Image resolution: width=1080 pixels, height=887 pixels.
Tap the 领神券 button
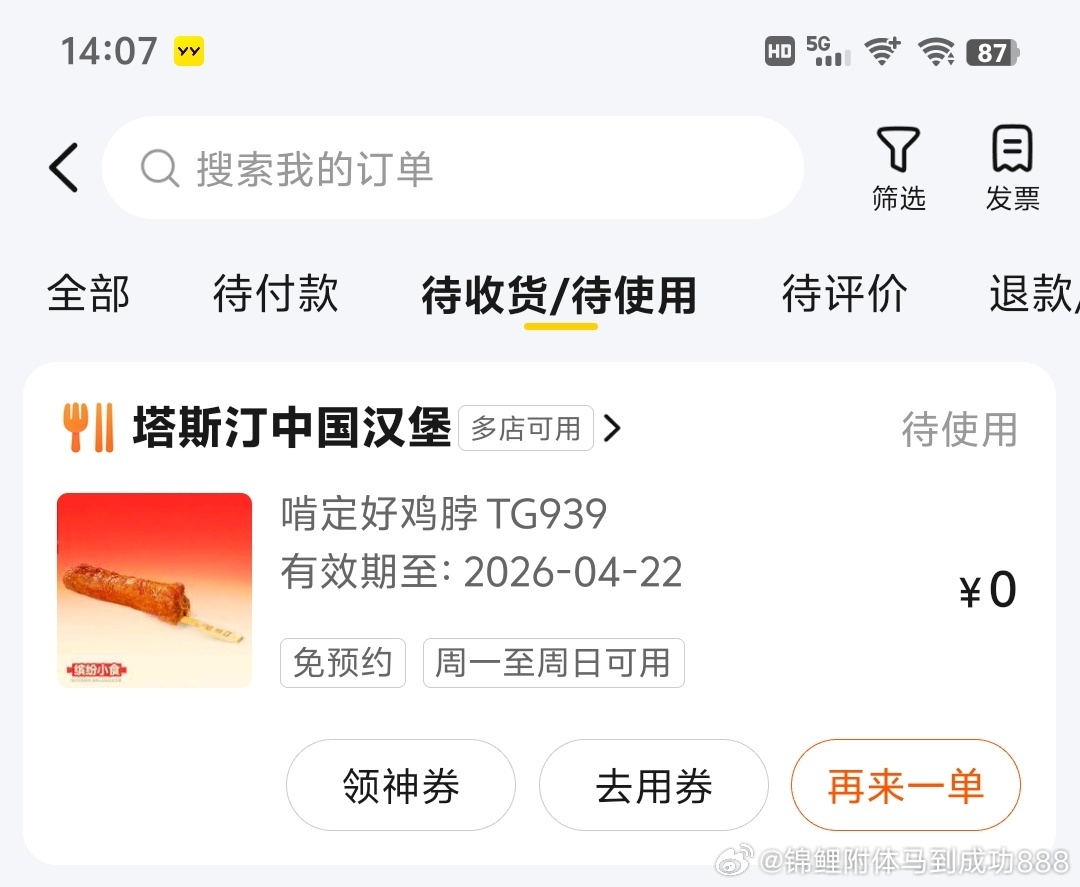pos(401,786)
